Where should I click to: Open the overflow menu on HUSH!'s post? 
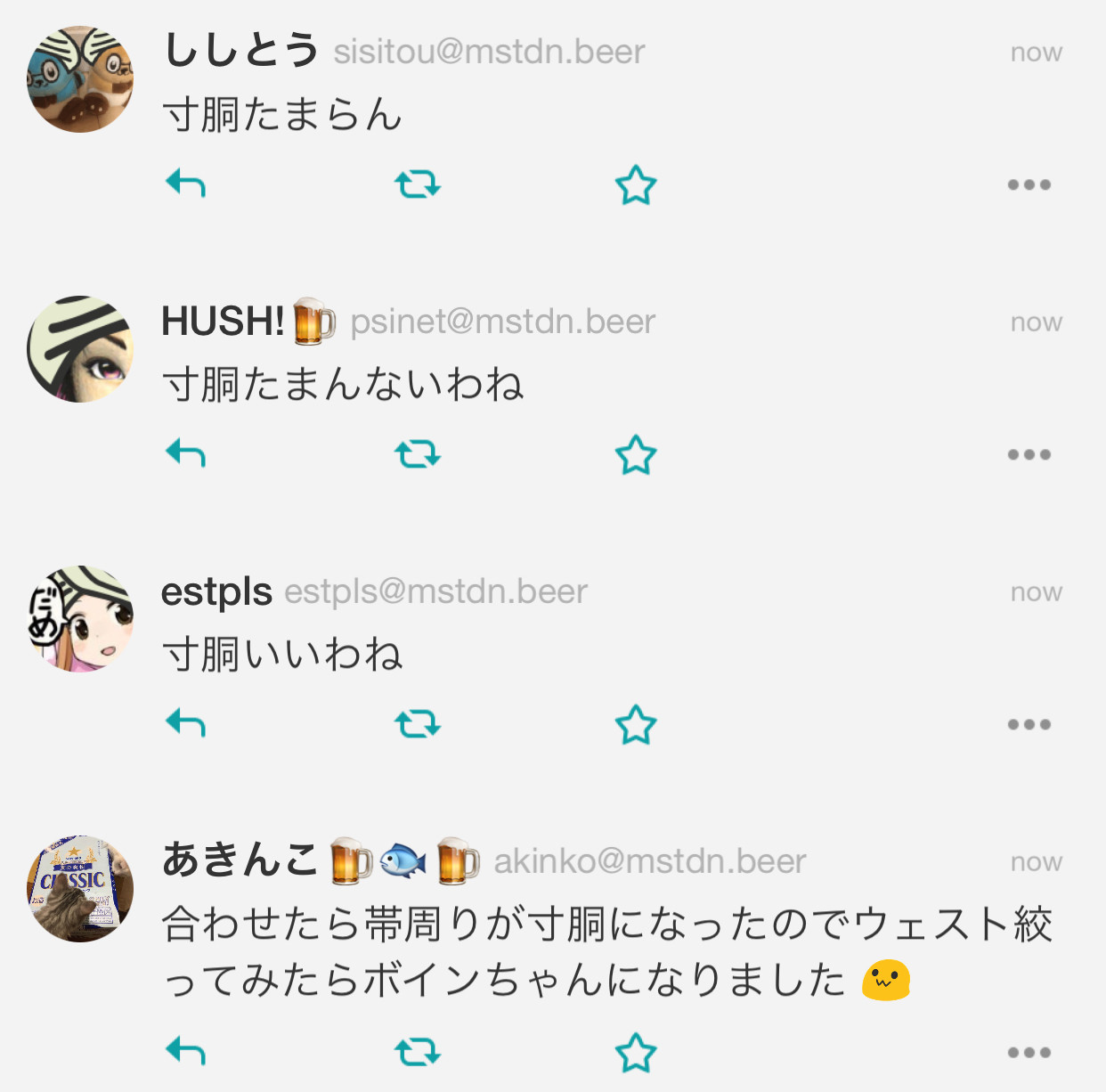[x=1029, y=454]
